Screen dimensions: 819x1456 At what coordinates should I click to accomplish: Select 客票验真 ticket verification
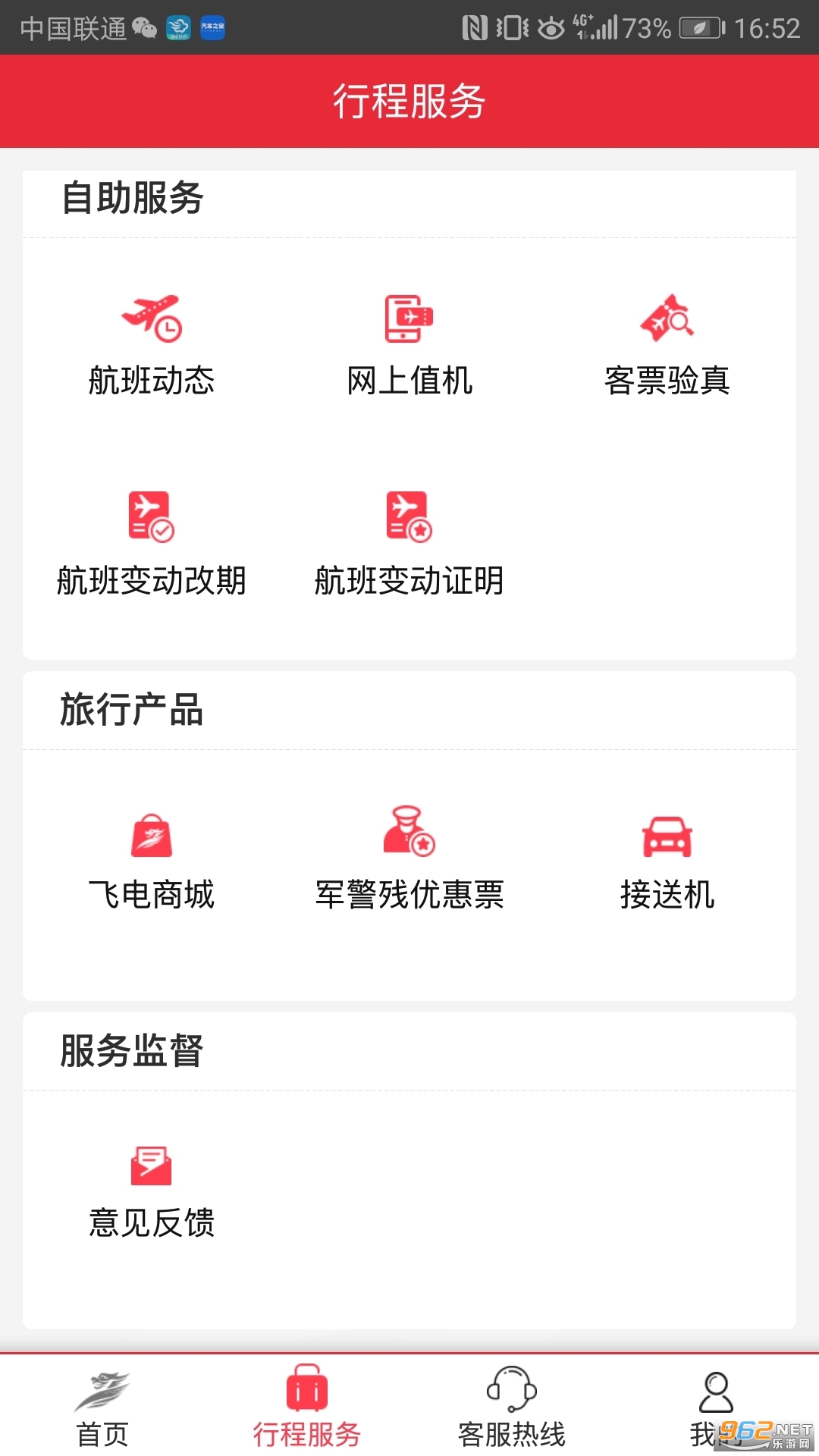(x=667, y=345)
